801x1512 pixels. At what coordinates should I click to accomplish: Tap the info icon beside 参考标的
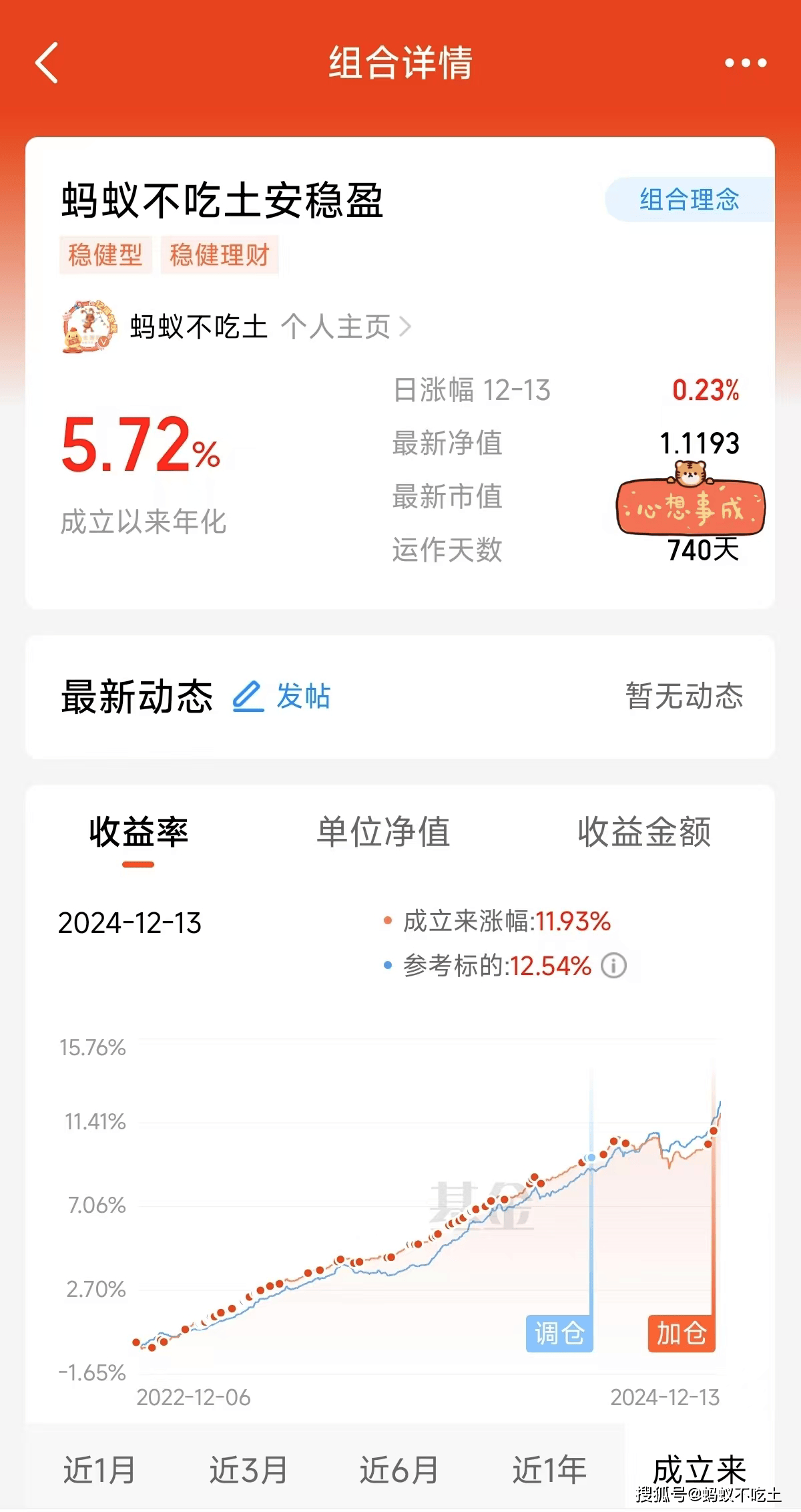point(613,966)
